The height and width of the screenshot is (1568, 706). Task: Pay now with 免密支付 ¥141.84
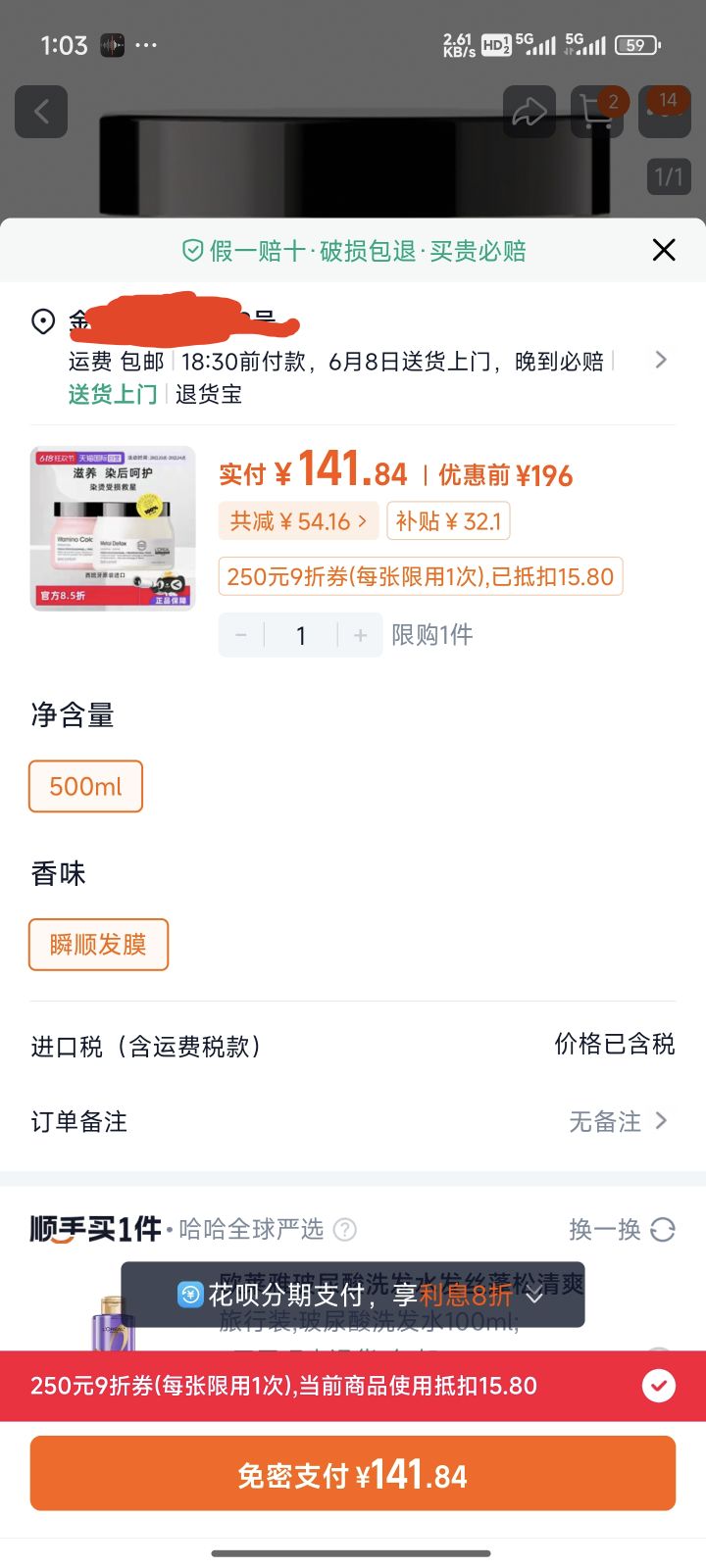click(353, 1474)
